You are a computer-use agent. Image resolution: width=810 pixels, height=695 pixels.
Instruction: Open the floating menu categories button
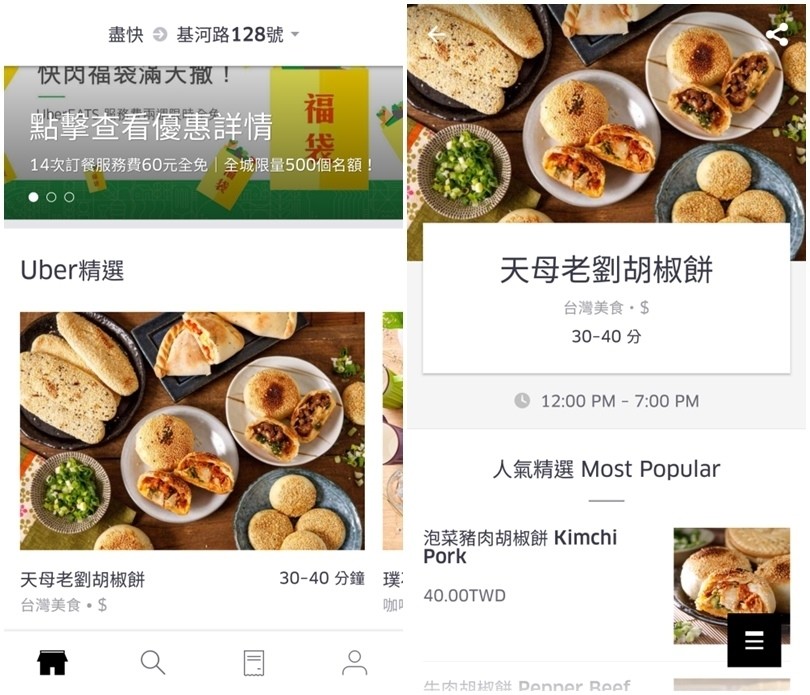754,640
